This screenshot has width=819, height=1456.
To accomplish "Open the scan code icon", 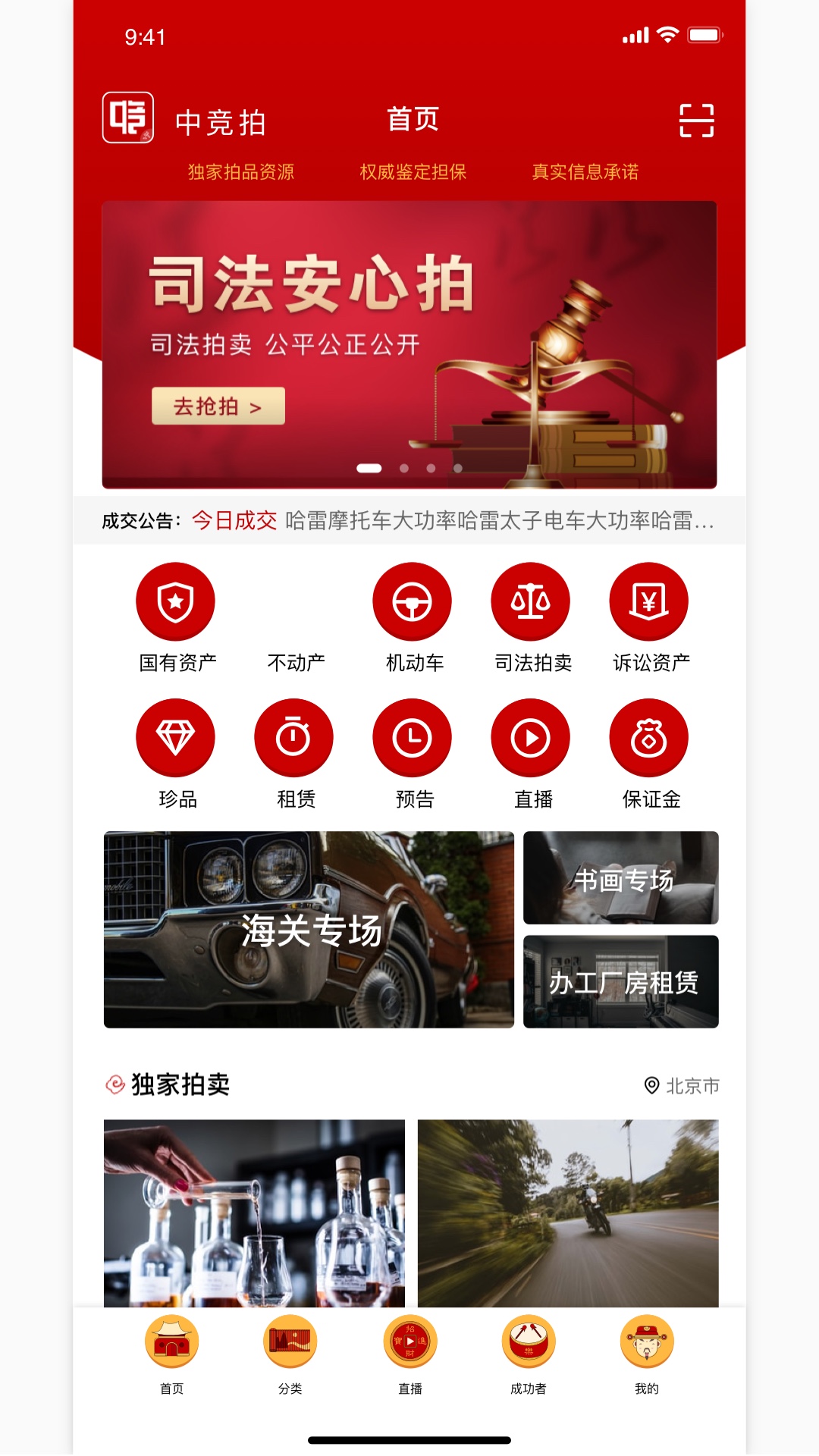I will coord(696,121).
